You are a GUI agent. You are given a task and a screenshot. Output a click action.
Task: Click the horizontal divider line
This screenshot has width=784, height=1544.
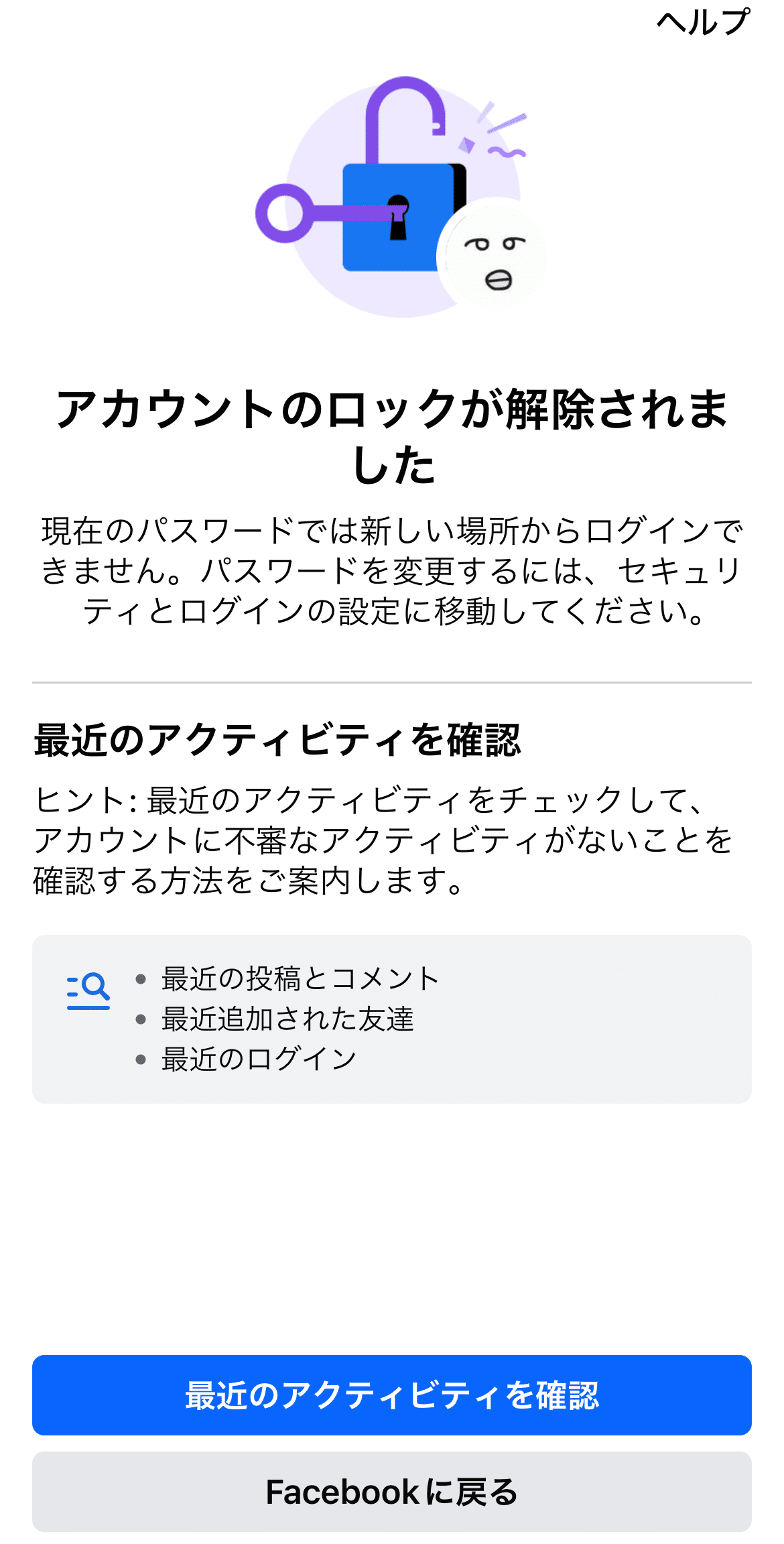tap(392, 679)
